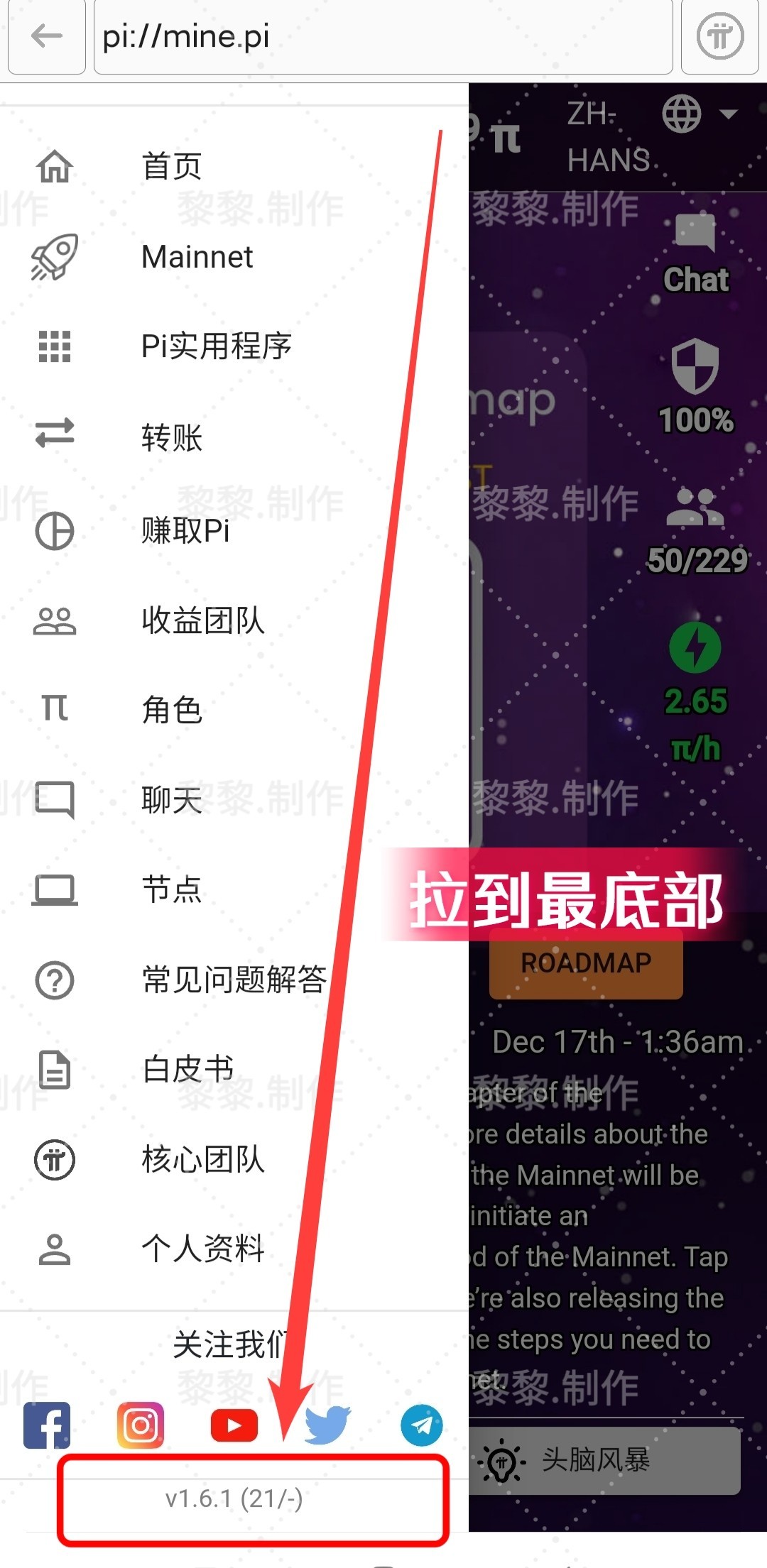The width and height of the screenshot is (767, 1568).
Task: Tap the back arrow in the browser bar
Action: (x=47, y=35)
